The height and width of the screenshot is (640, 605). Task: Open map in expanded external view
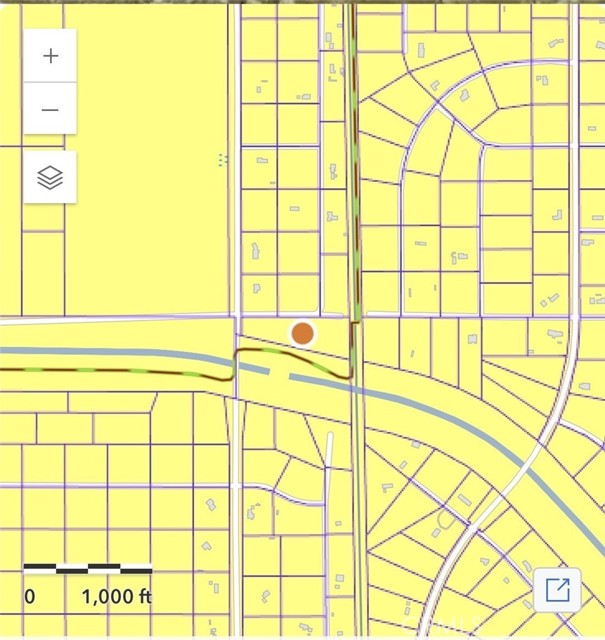point(557,590)
